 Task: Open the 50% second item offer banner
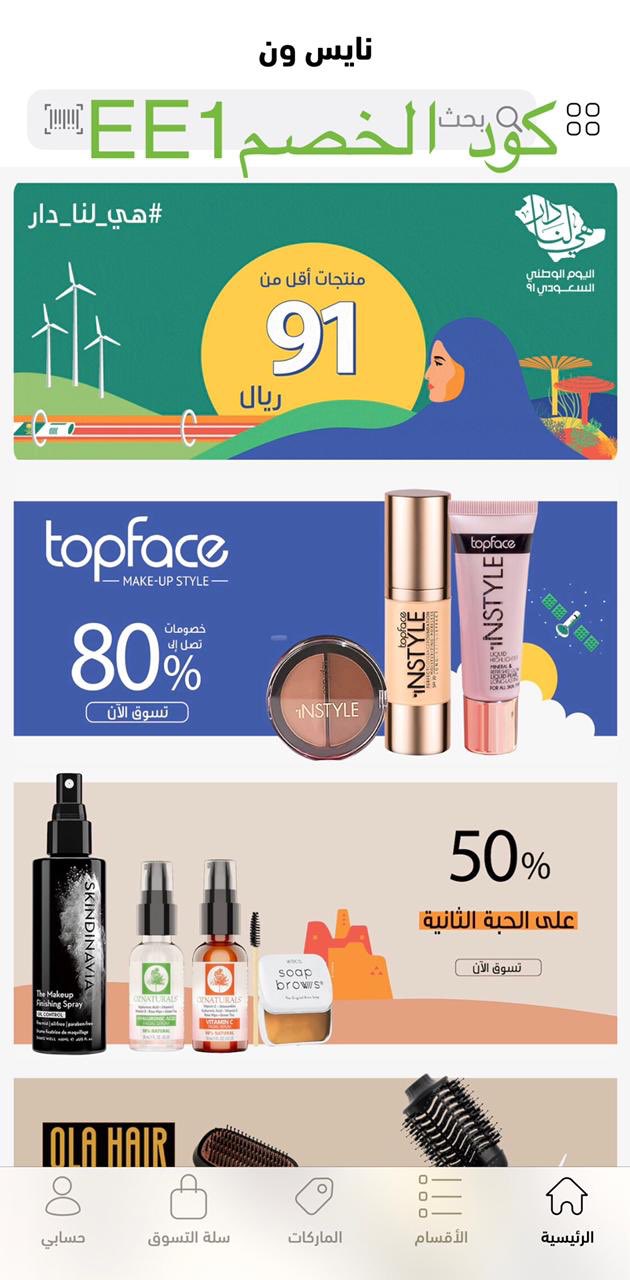[x=315, y=913]
